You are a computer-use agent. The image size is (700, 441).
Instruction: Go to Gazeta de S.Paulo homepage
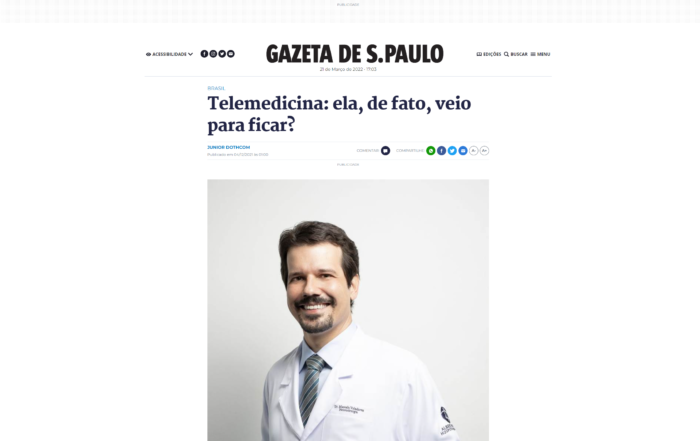(x=354, y=54)
